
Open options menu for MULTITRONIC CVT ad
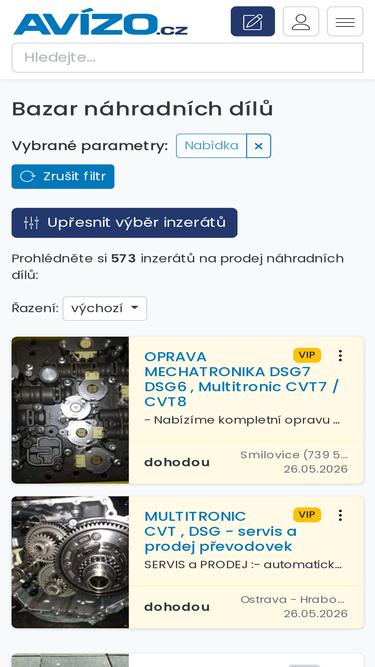point(340,515)
